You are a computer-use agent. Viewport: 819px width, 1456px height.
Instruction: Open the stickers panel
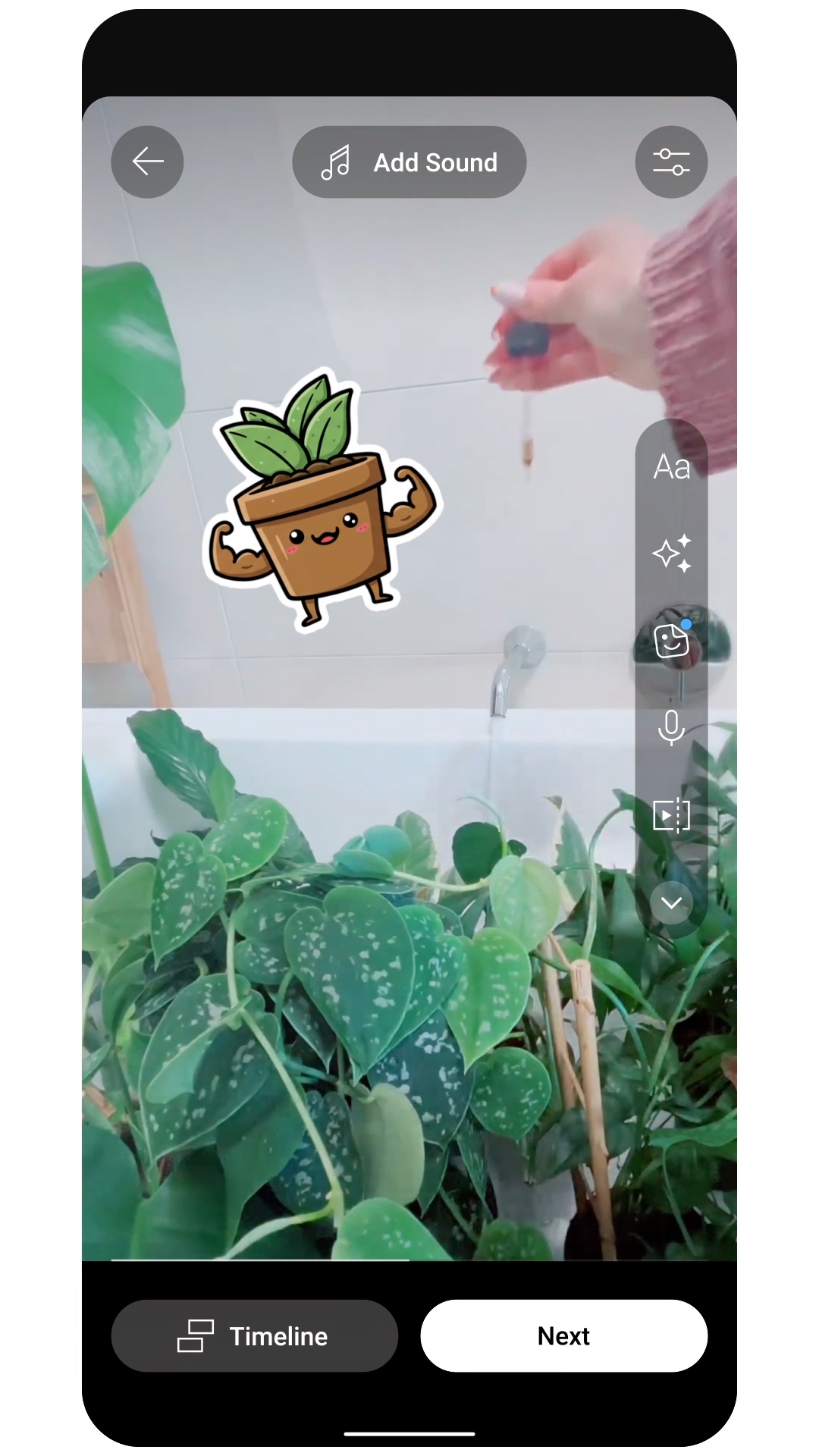click(x=672, y=642)
